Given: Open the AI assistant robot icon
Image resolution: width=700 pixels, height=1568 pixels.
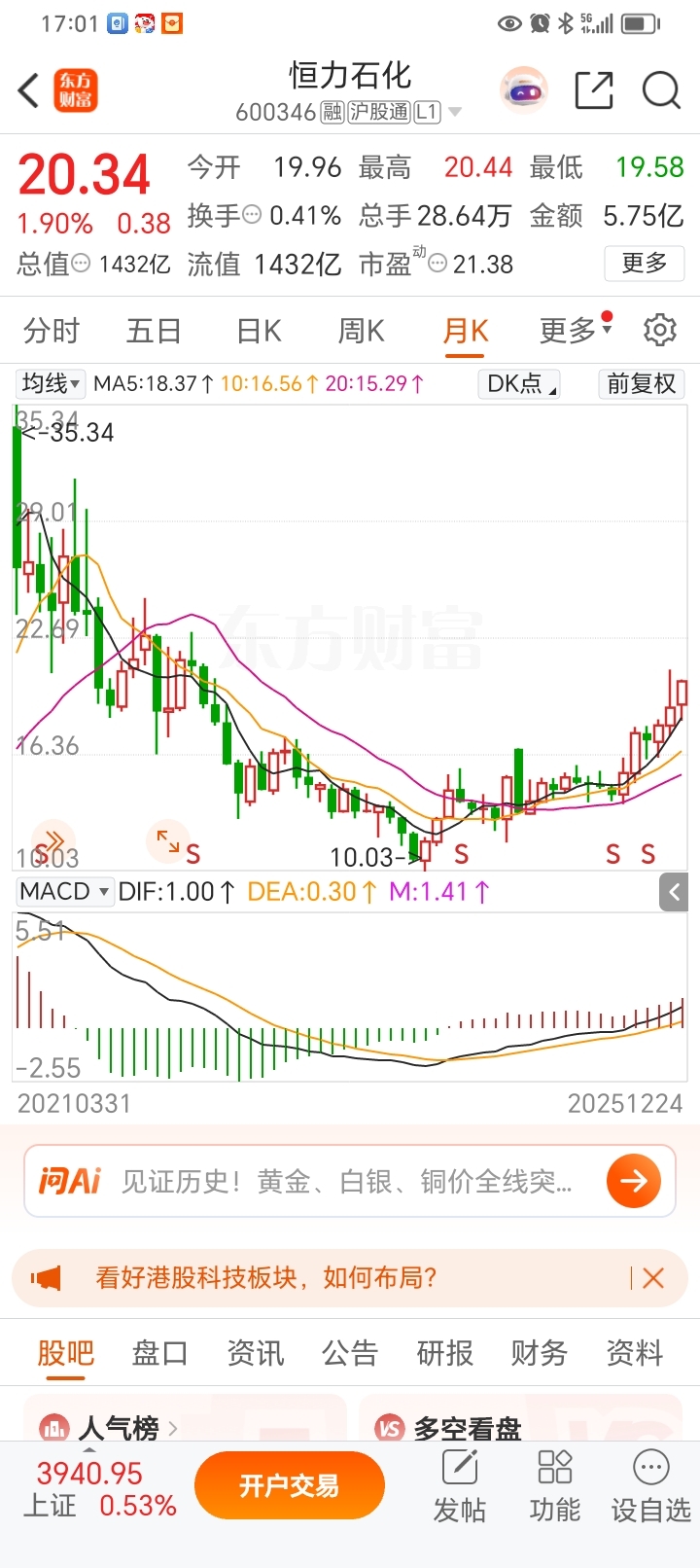Looking at the screenshot, I should (524, 91).
